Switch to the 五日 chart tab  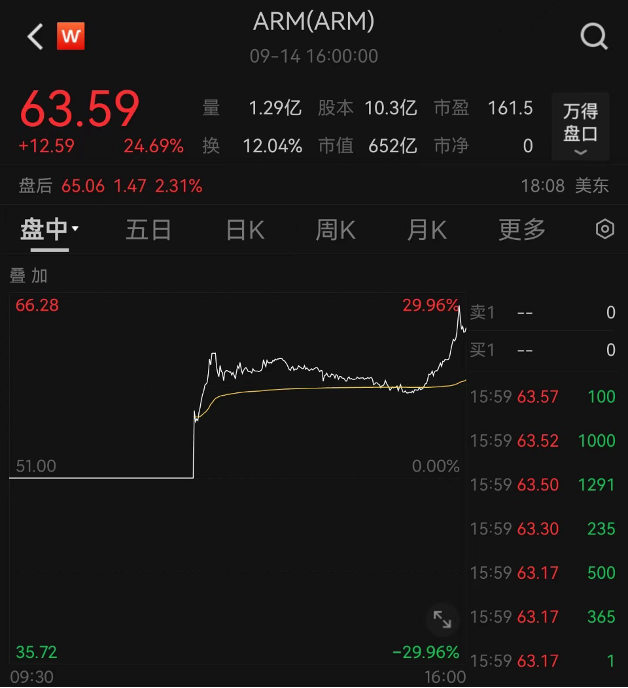pyautogui.click(x=149, y=230)
